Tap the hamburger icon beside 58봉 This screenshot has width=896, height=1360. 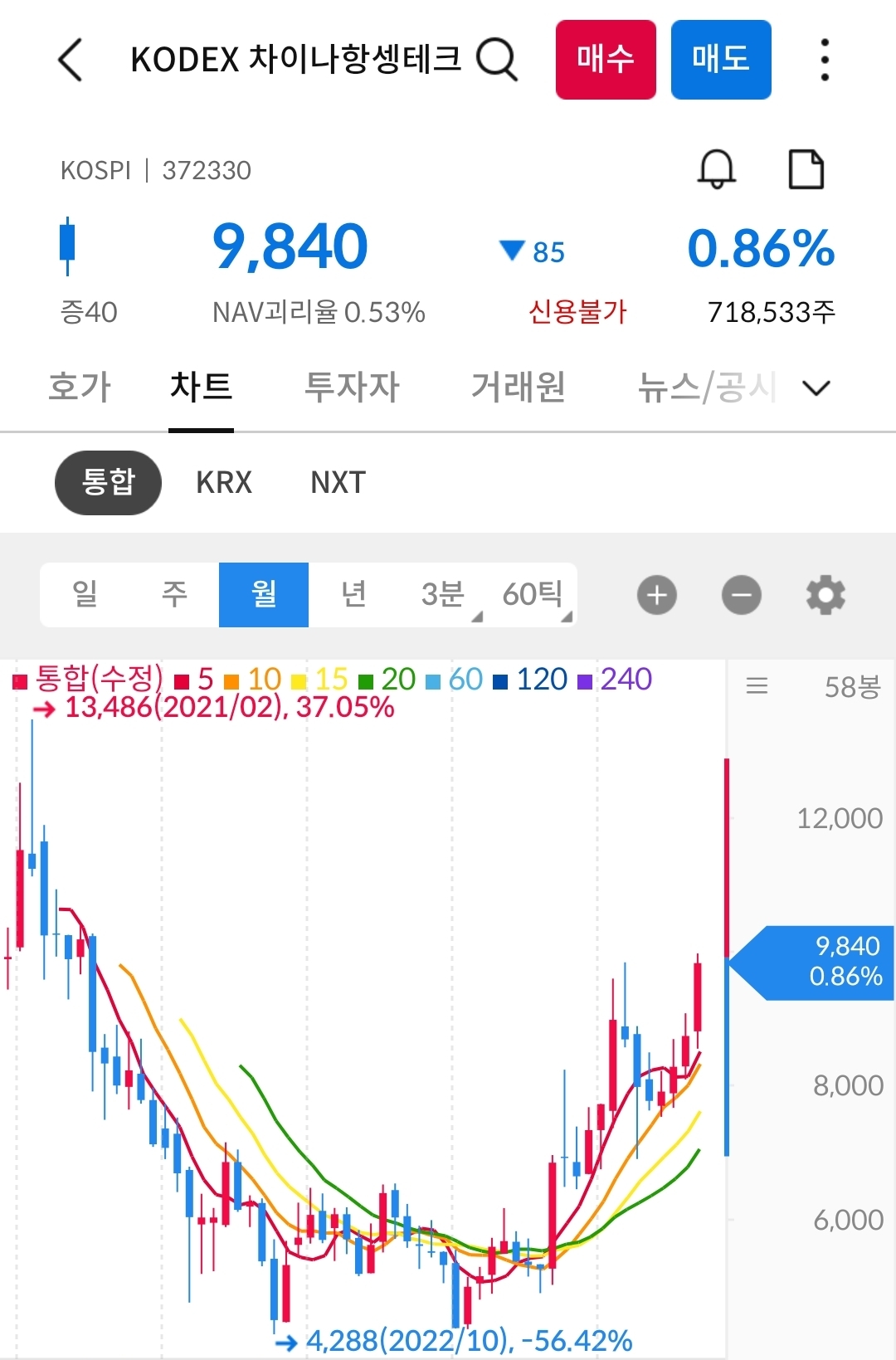[x=757, y=685]
